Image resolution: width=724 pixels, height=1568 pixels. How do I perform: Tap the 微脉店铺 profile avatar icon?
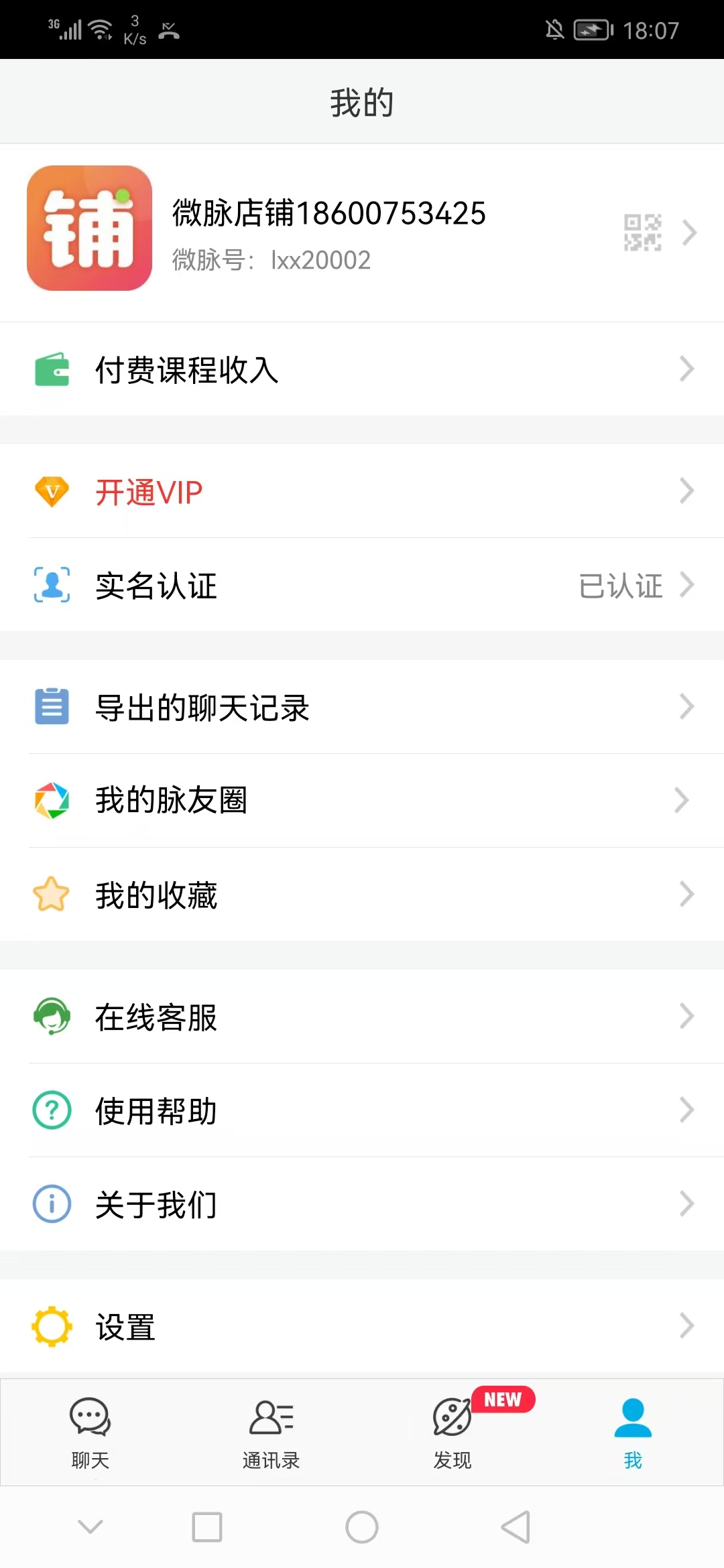[89, 234]
